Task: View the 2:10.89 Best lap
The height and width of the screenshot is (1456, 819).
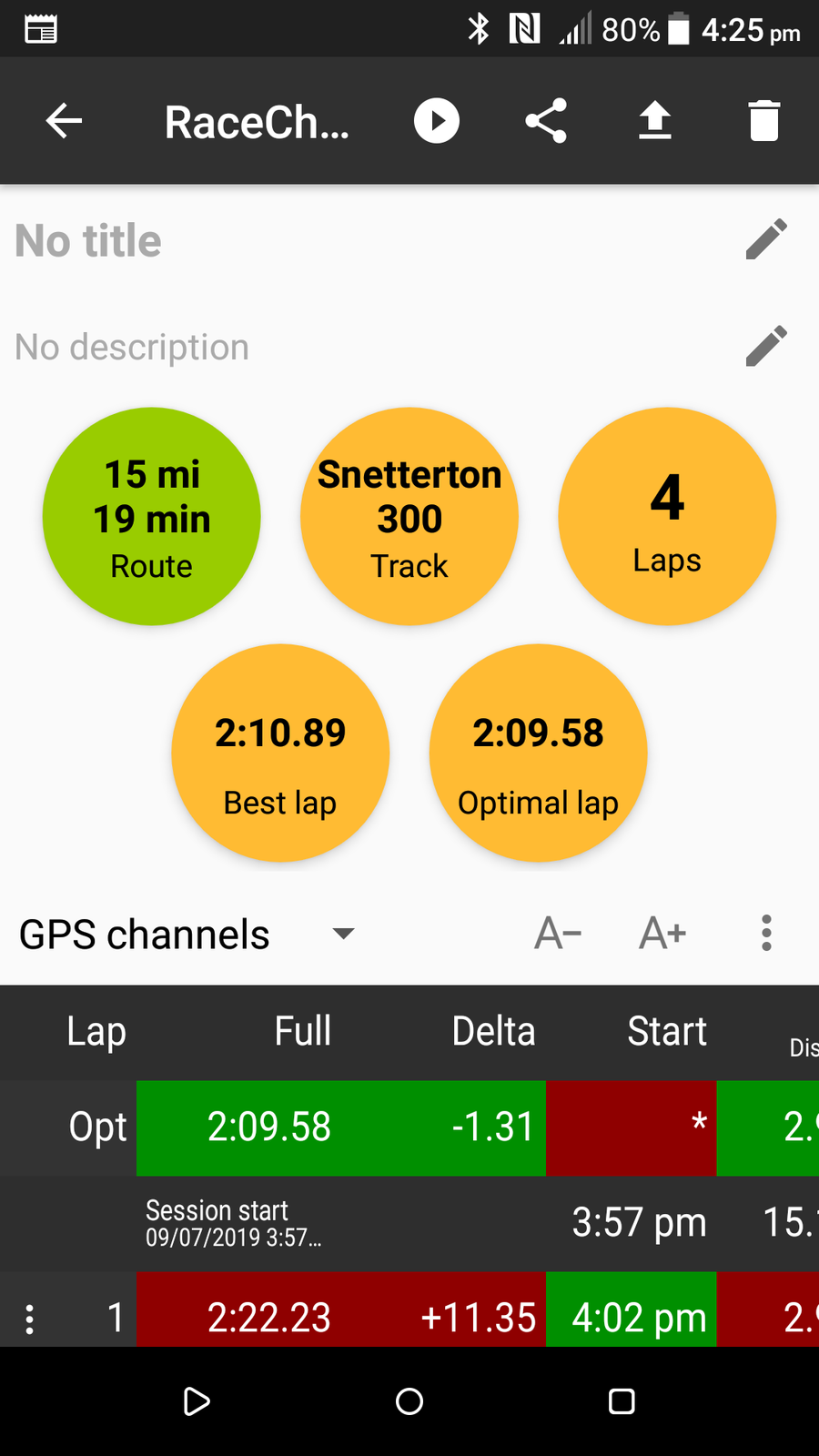Action: pos(280,753)
